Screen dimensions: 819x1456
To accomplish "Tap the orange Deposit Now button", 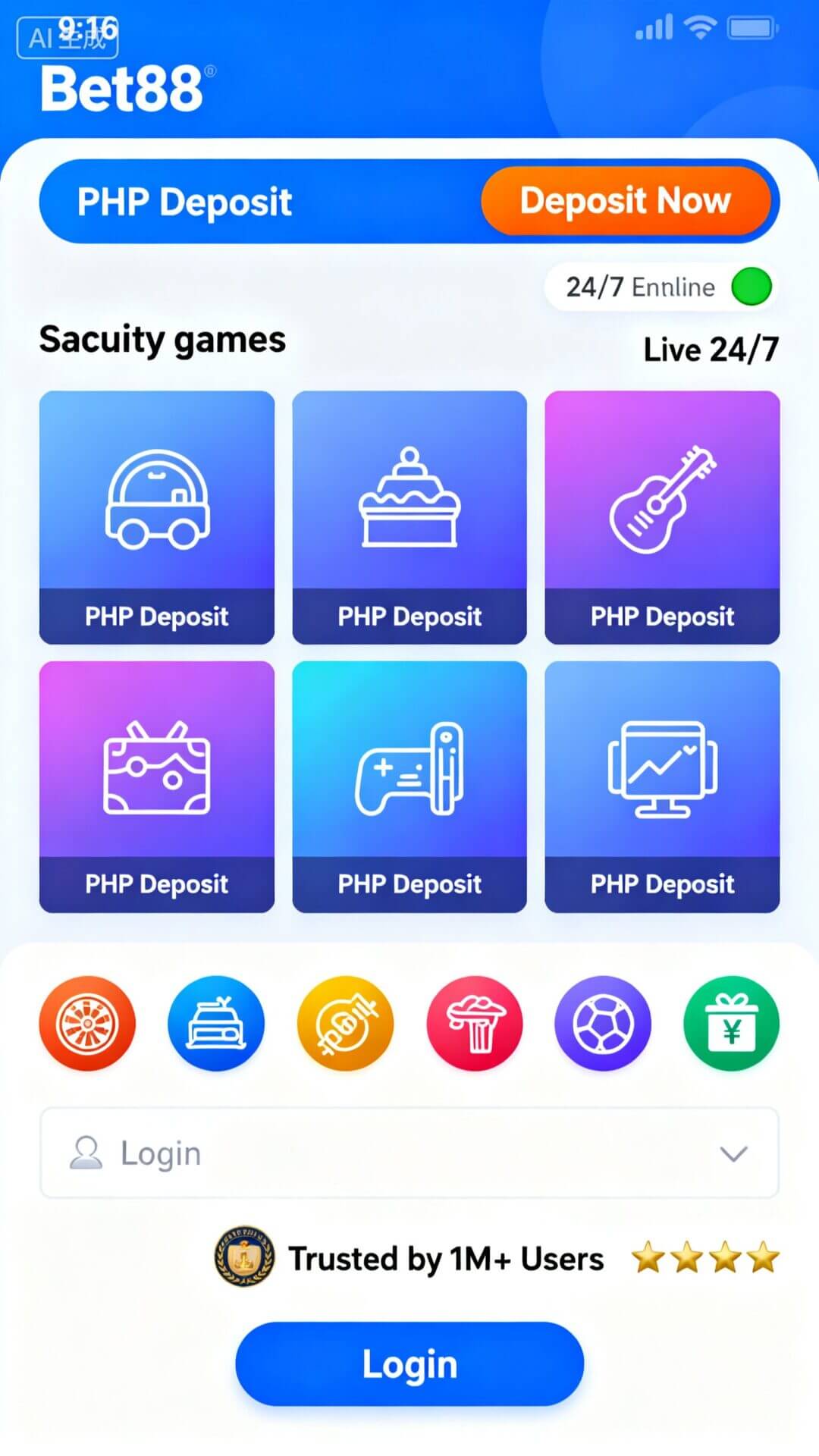I will point(626,201).
